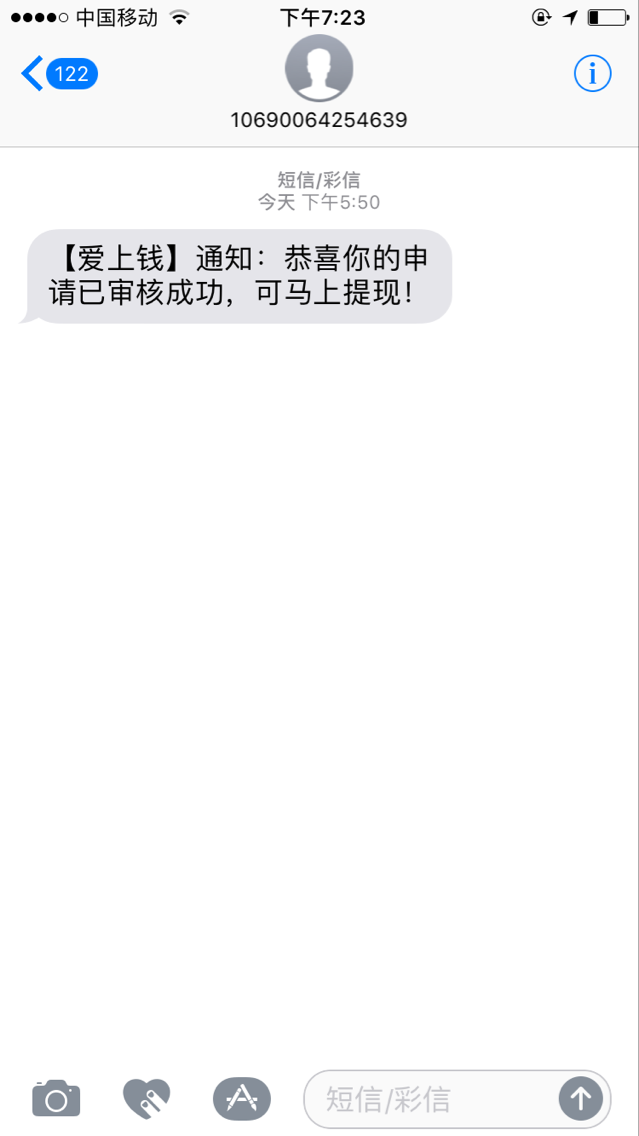Go back to the messages list

(x=59, y=73)
